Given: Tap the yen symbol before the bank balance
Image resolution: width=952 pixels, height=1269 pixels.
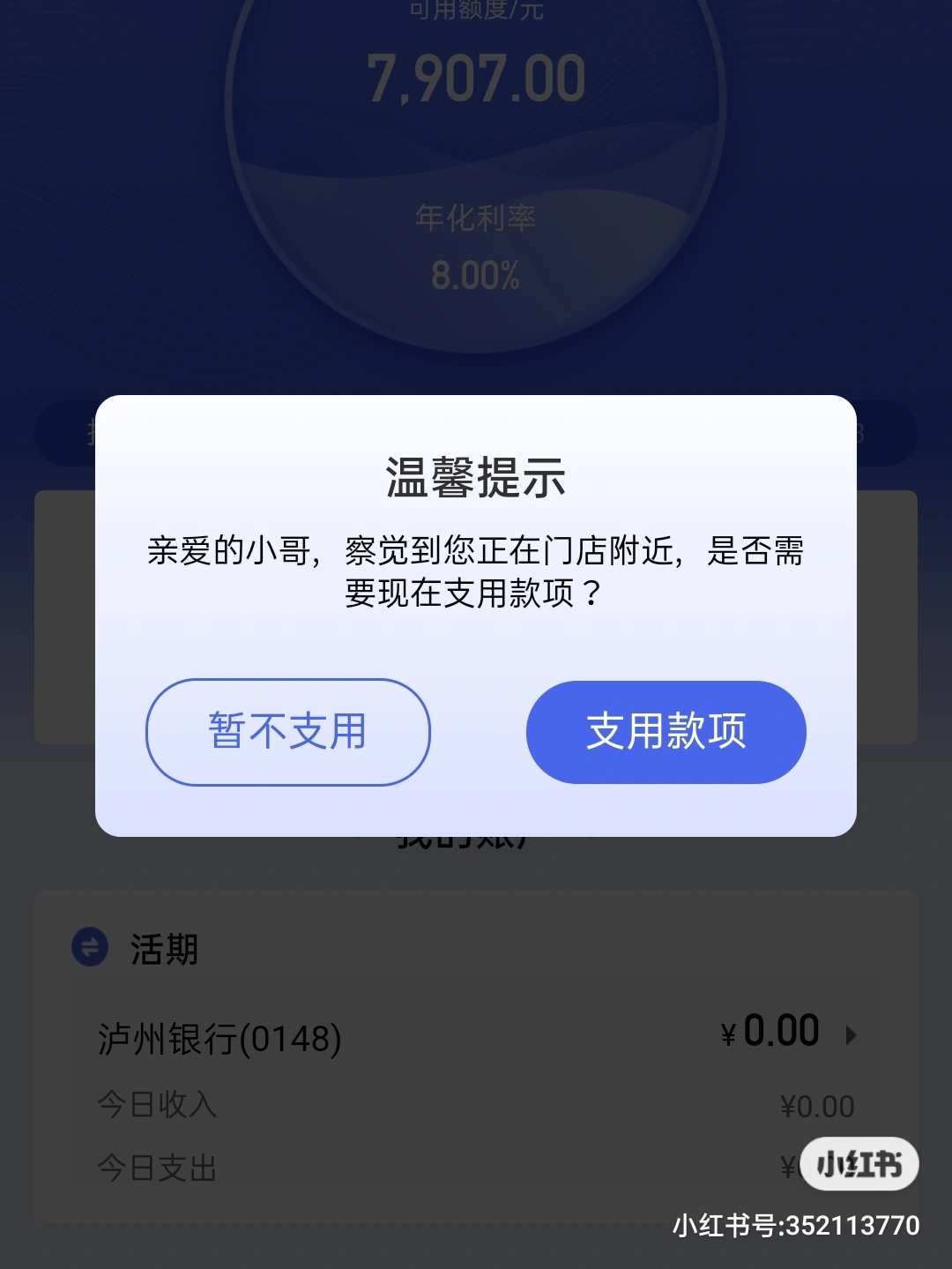Looking at the screenshot, I should [726, 1032].
